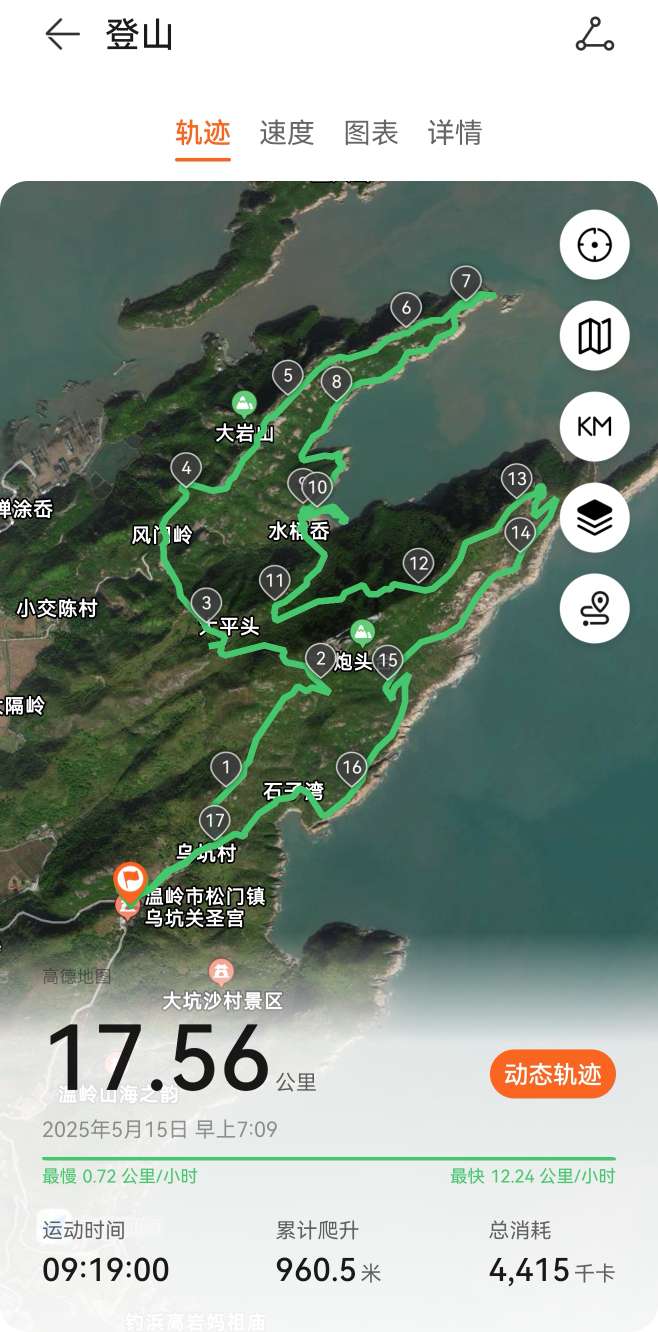Recenter the map on the track

(594, 245)
